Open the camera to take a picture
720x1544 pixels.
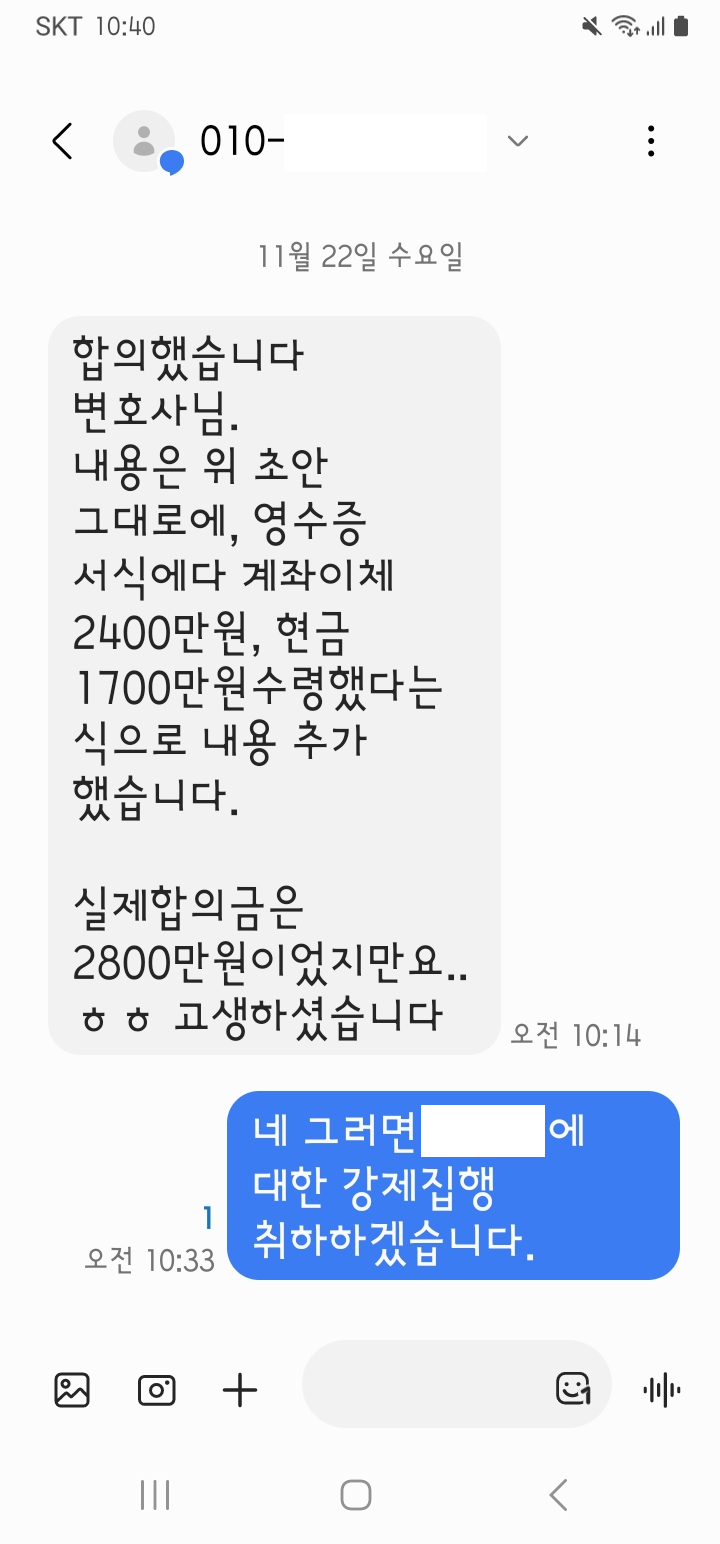point(156,1389)
